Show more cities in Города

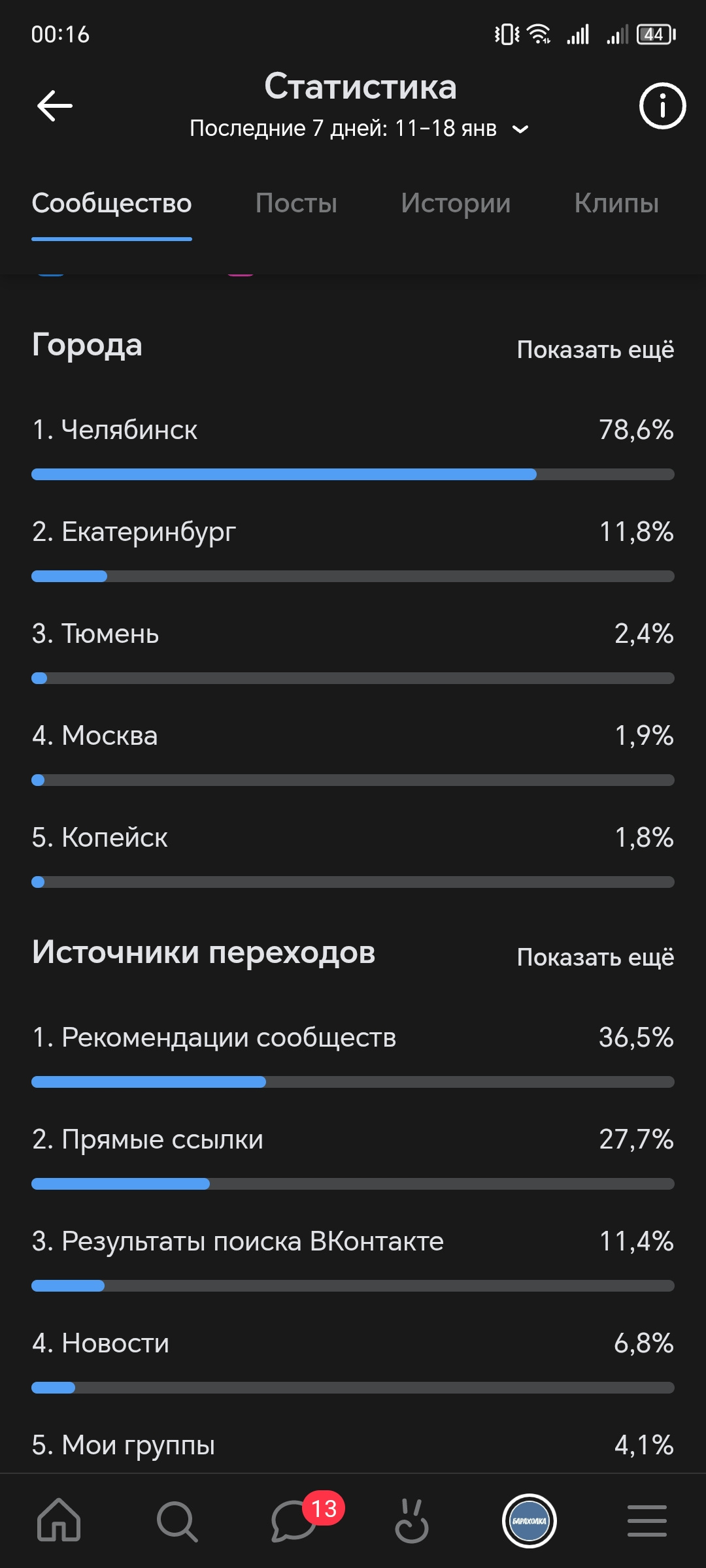(595, 350)
